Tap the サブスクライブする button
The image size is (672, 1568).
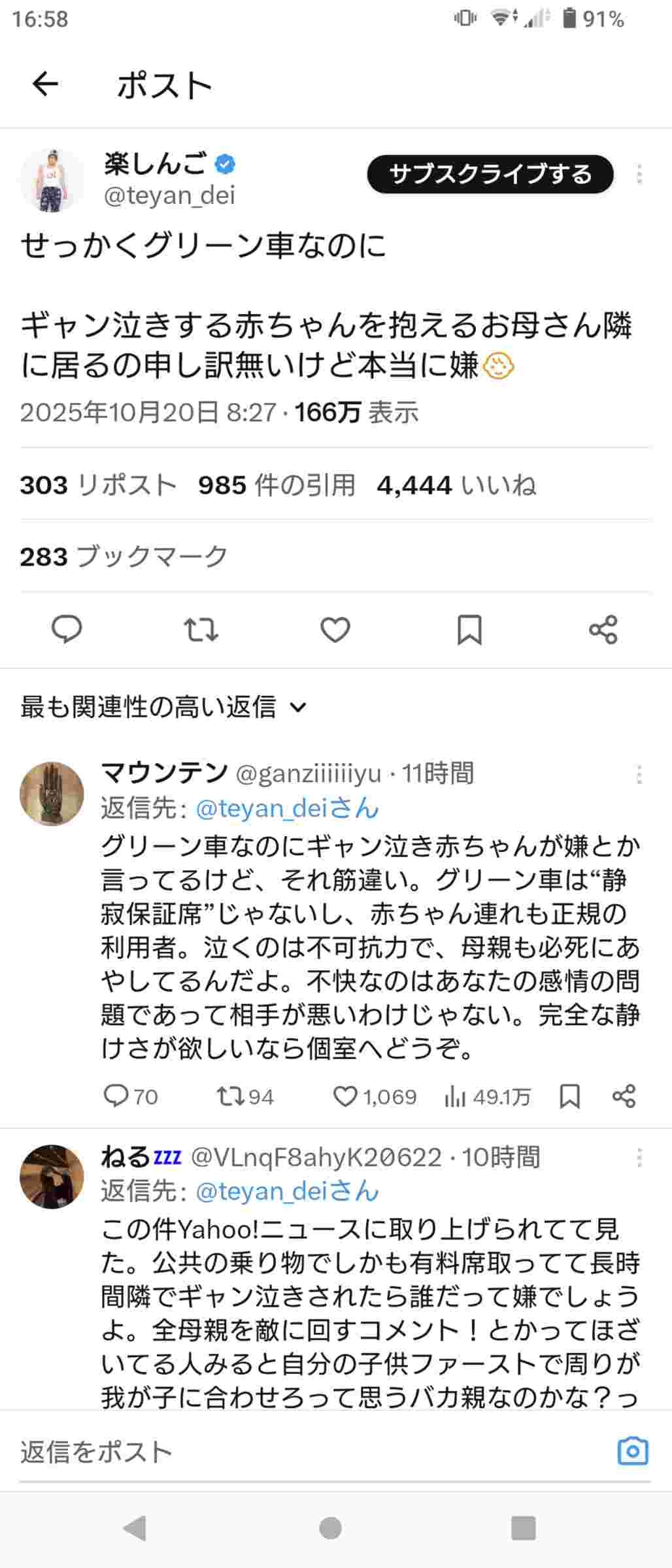(490, 174)
